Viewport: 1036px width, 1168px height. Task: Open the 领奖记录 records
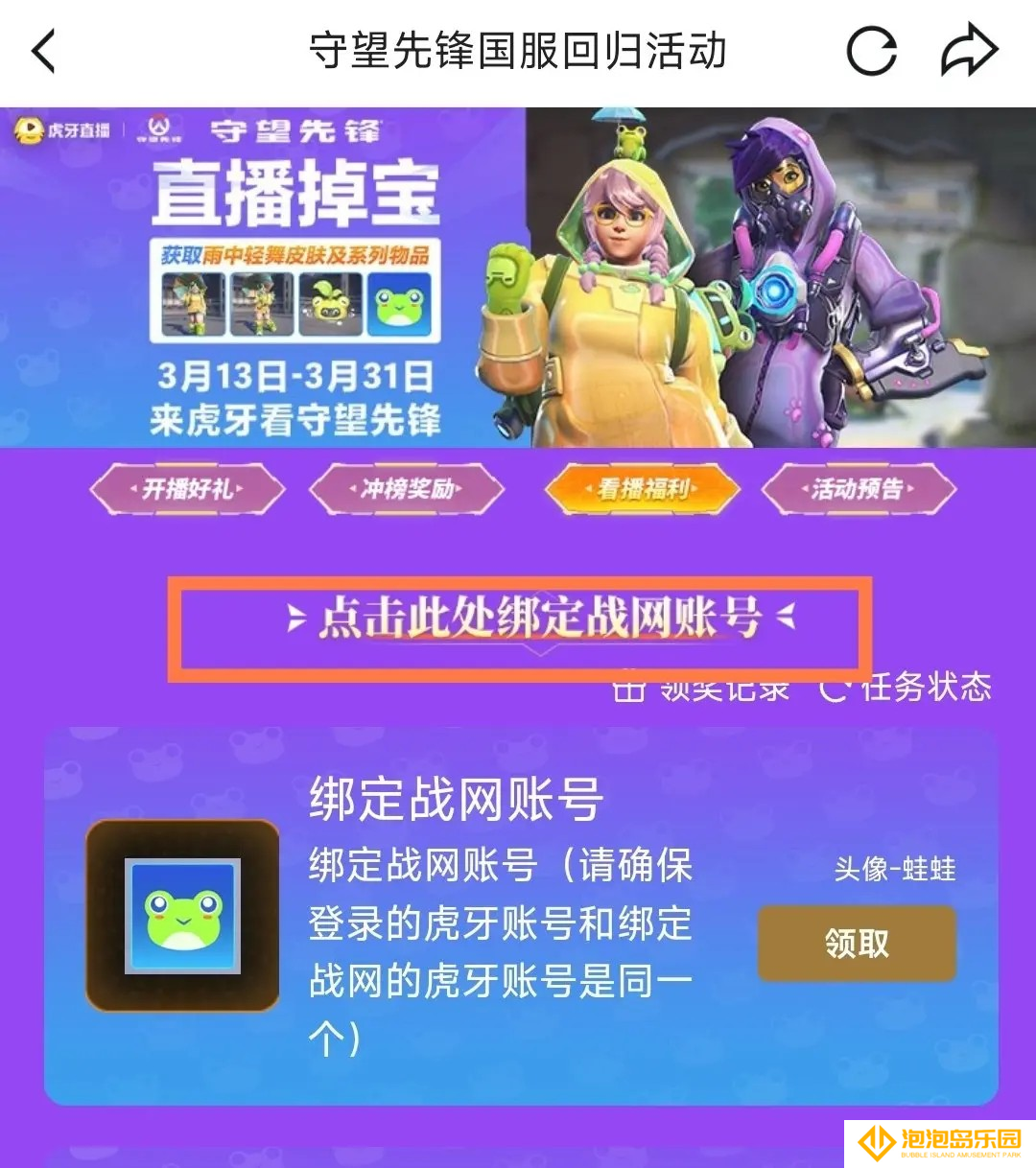click(x=702, y=690)
